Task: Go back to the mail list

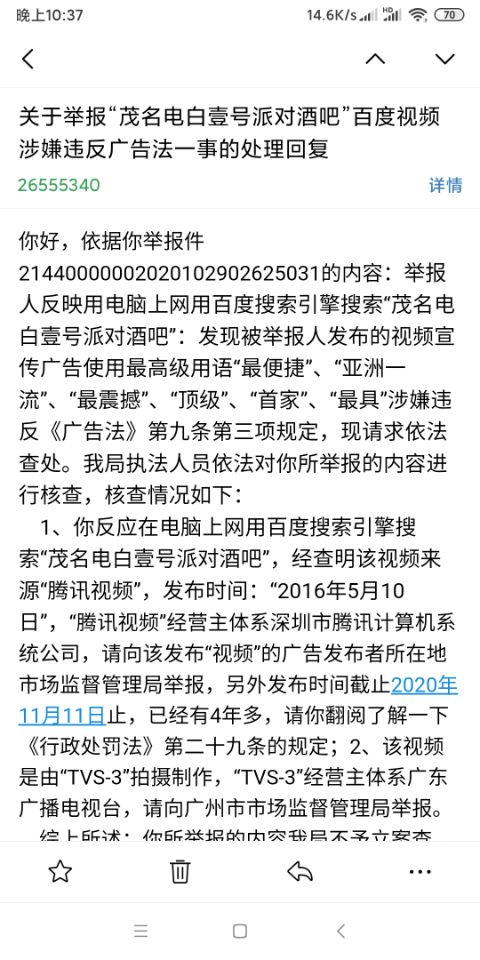Action: pos(28,59)
